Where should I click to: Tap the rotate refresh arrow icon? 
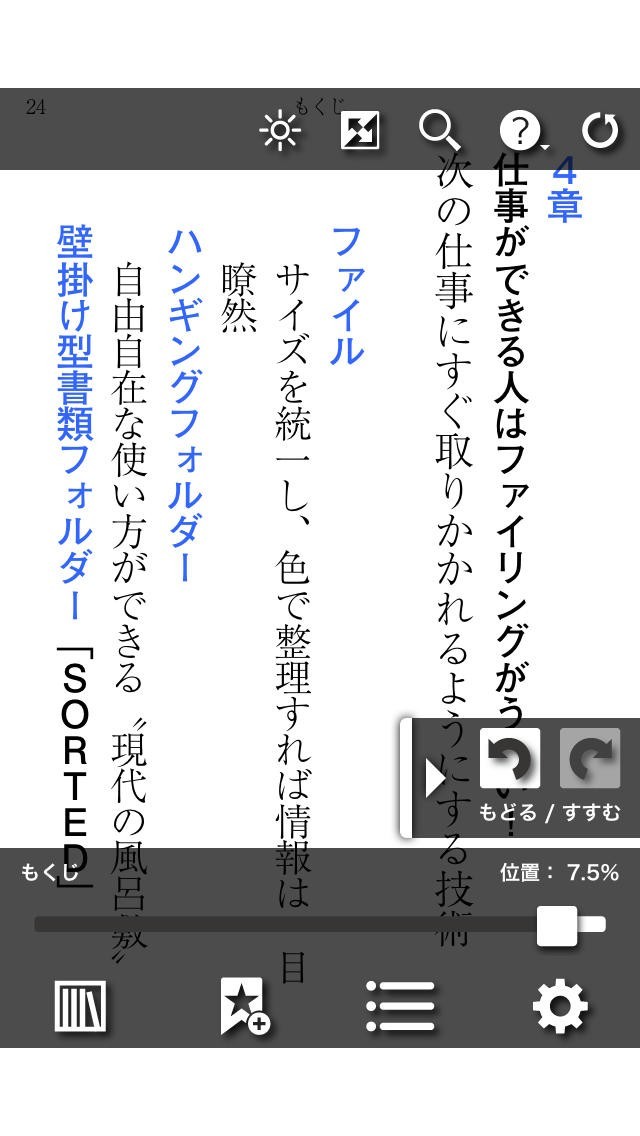coord(601,131)
